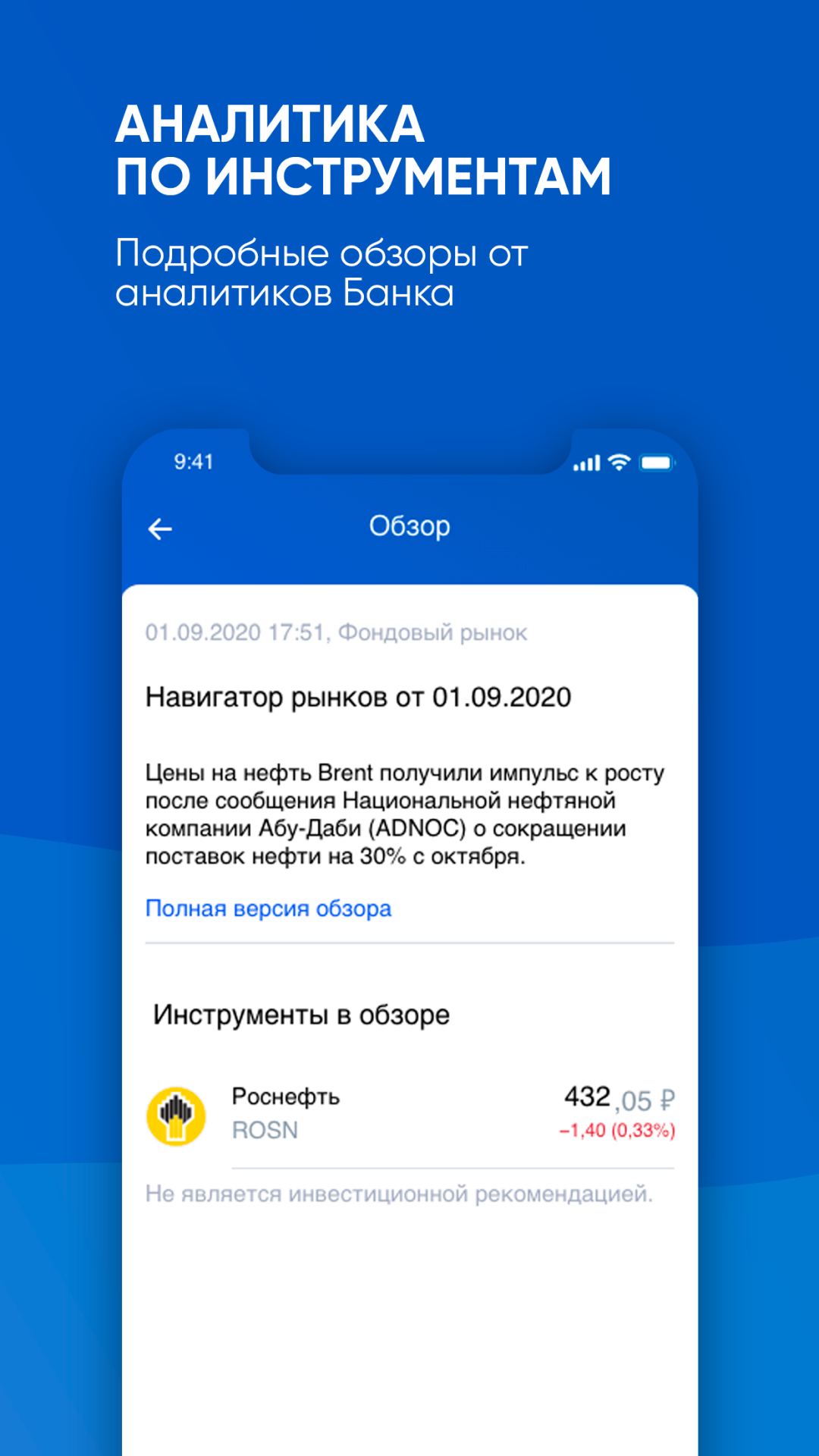Tap the Обзор screen title

click(x=409, y=526)
